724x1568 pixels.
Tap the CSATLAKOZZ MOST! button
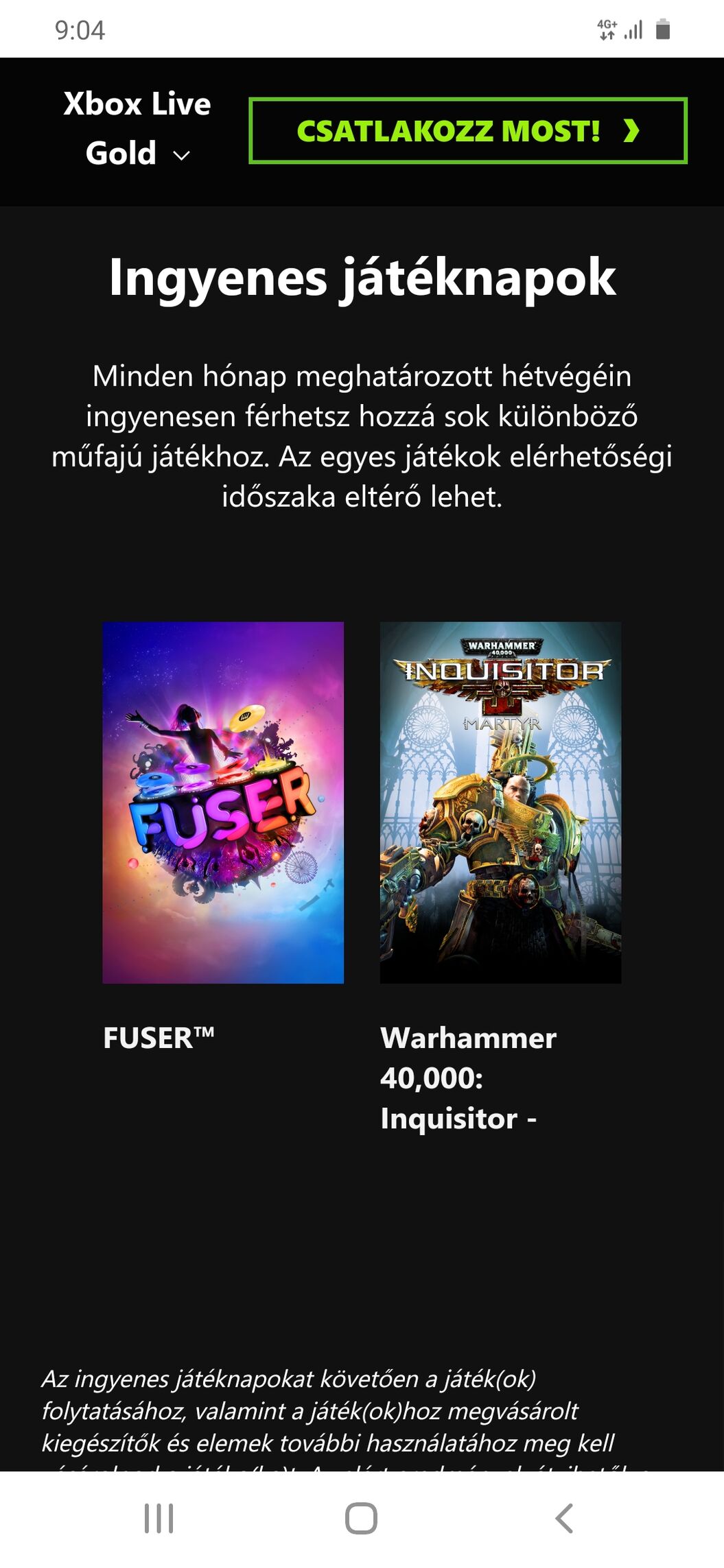pos(467,131)
